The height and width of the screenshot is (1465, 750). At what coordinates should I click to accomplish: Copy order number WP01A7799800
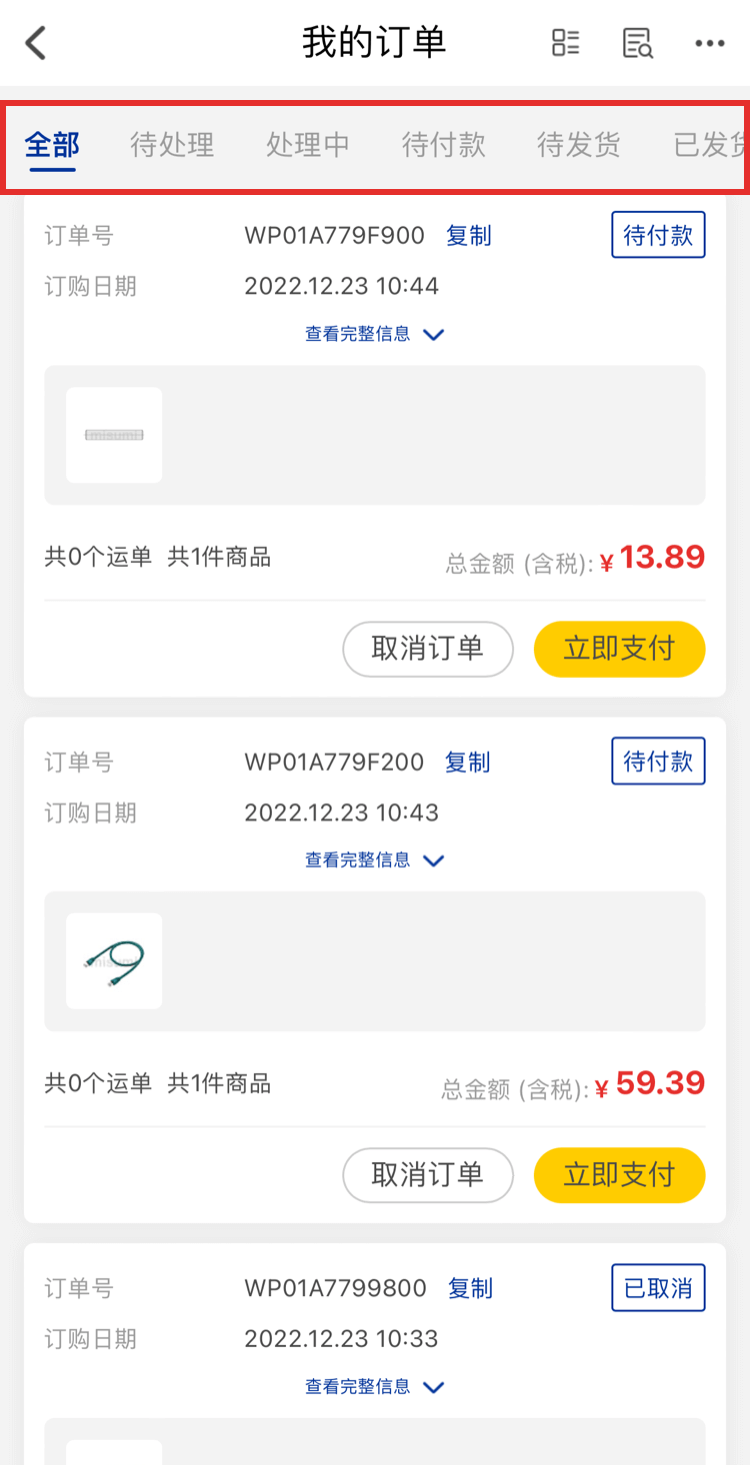point(470,1288)
